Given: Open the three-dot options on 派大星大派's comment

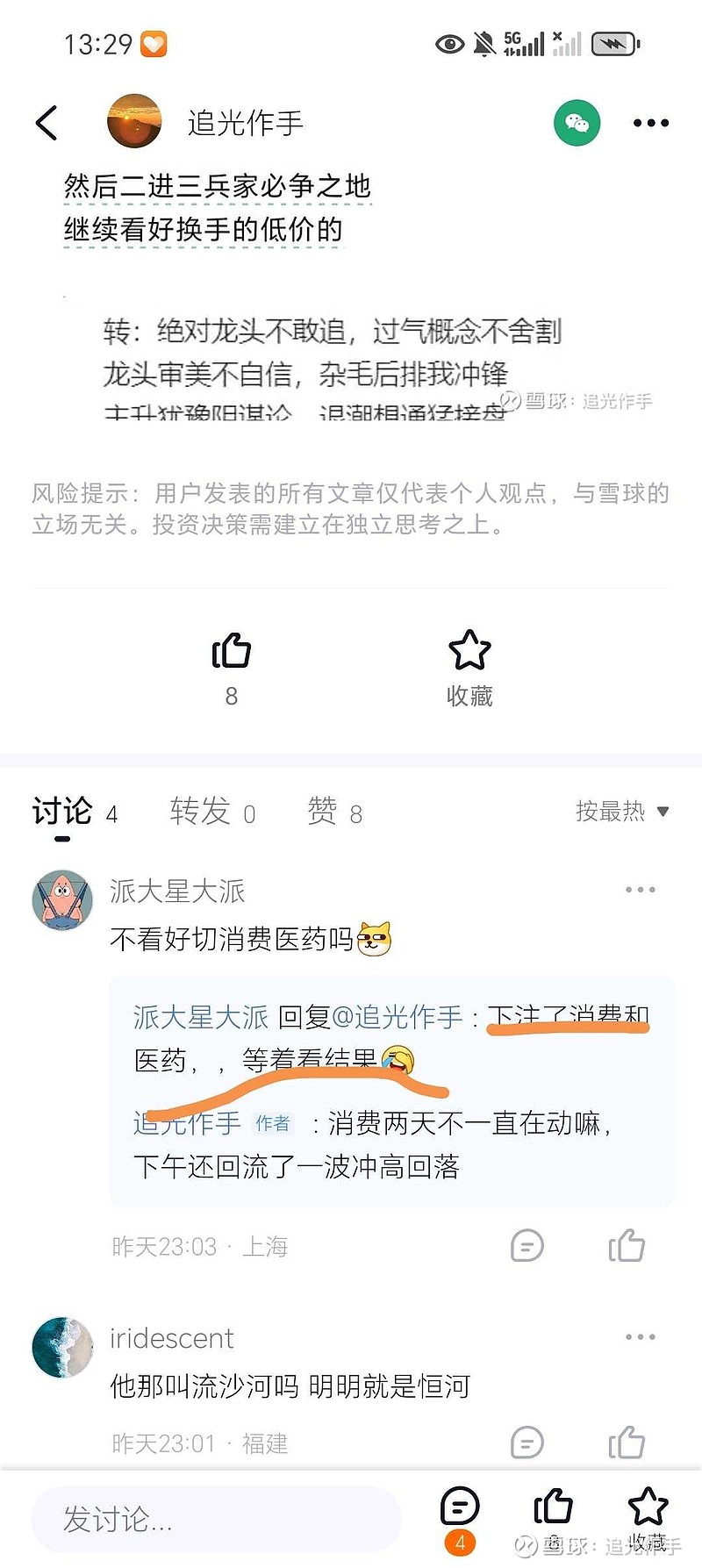Looking at the screenshot, I should coord(640,889).
